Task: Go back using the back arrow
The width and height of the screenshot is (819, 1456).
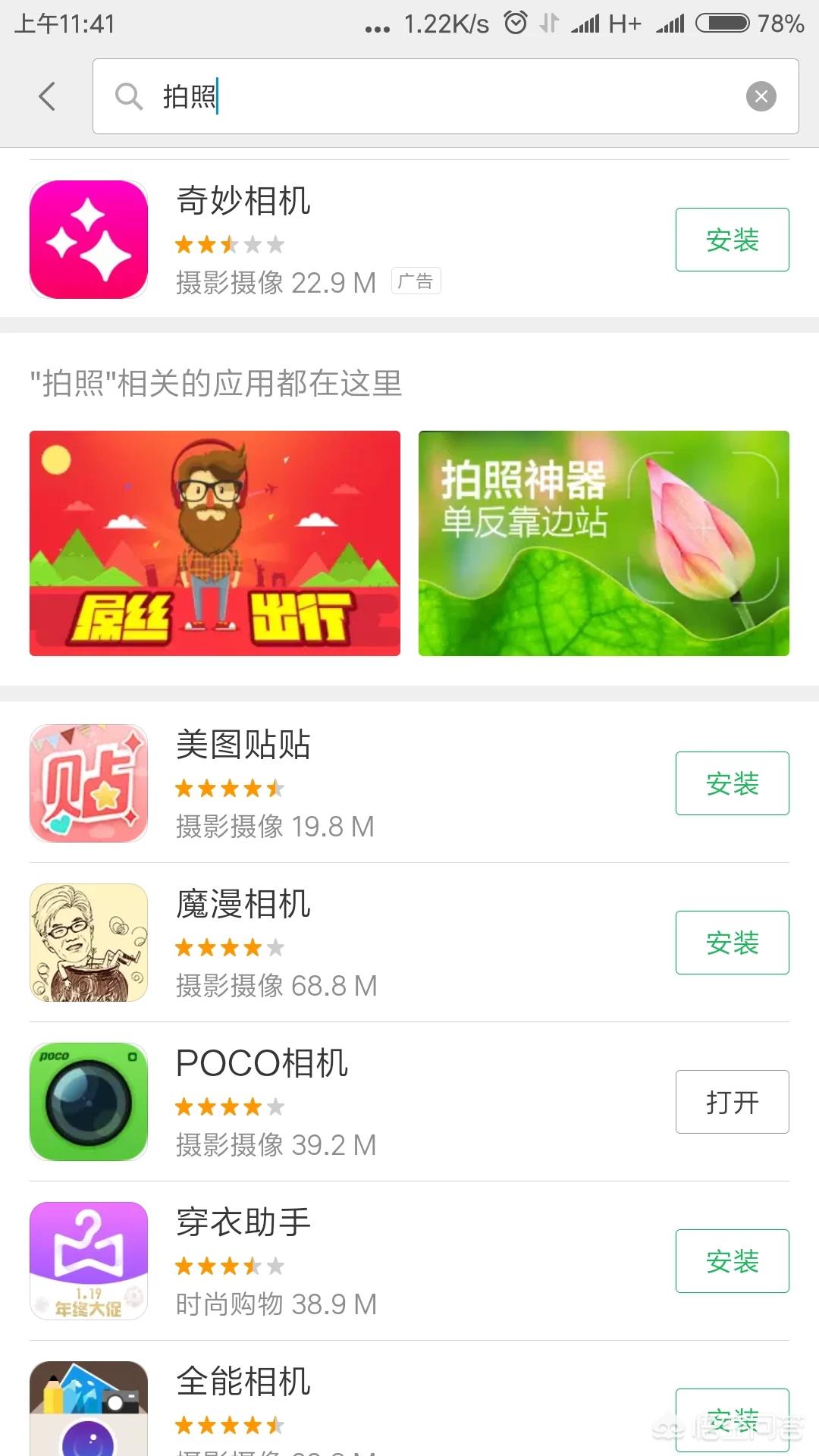Action: (47, 96)
